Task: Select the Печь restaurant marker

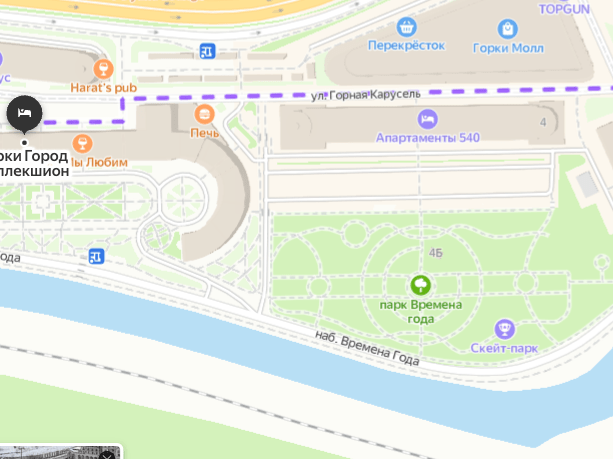Action: click(x=205, y=114)
